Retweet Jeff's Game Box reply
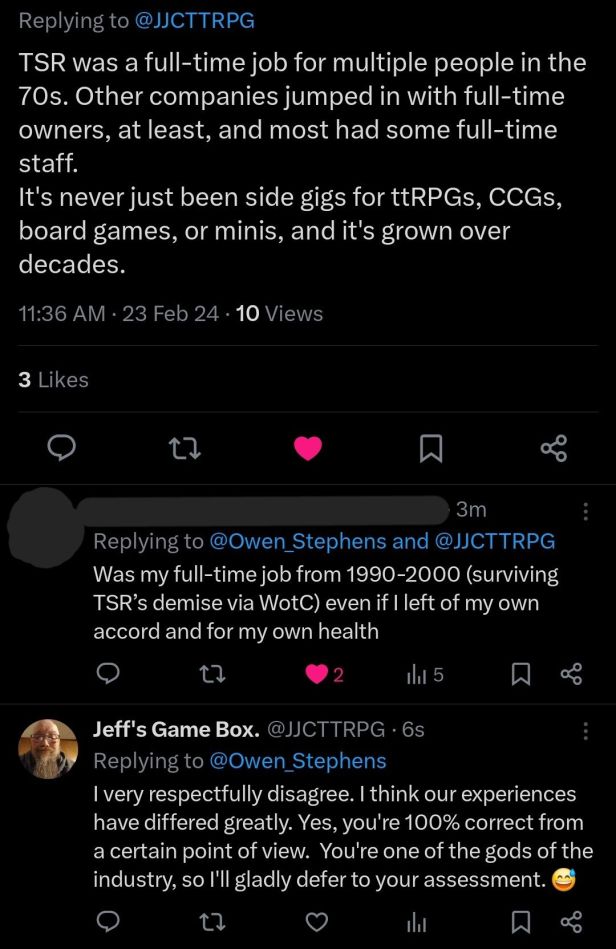616x949 pixels. [x=212, y=921]
